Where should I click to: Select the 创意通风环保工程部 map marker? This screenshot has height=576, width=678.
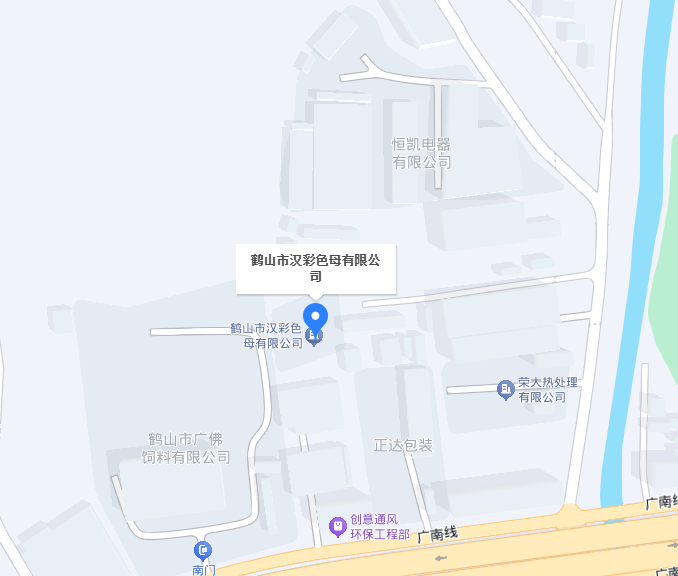coord(338,525)
